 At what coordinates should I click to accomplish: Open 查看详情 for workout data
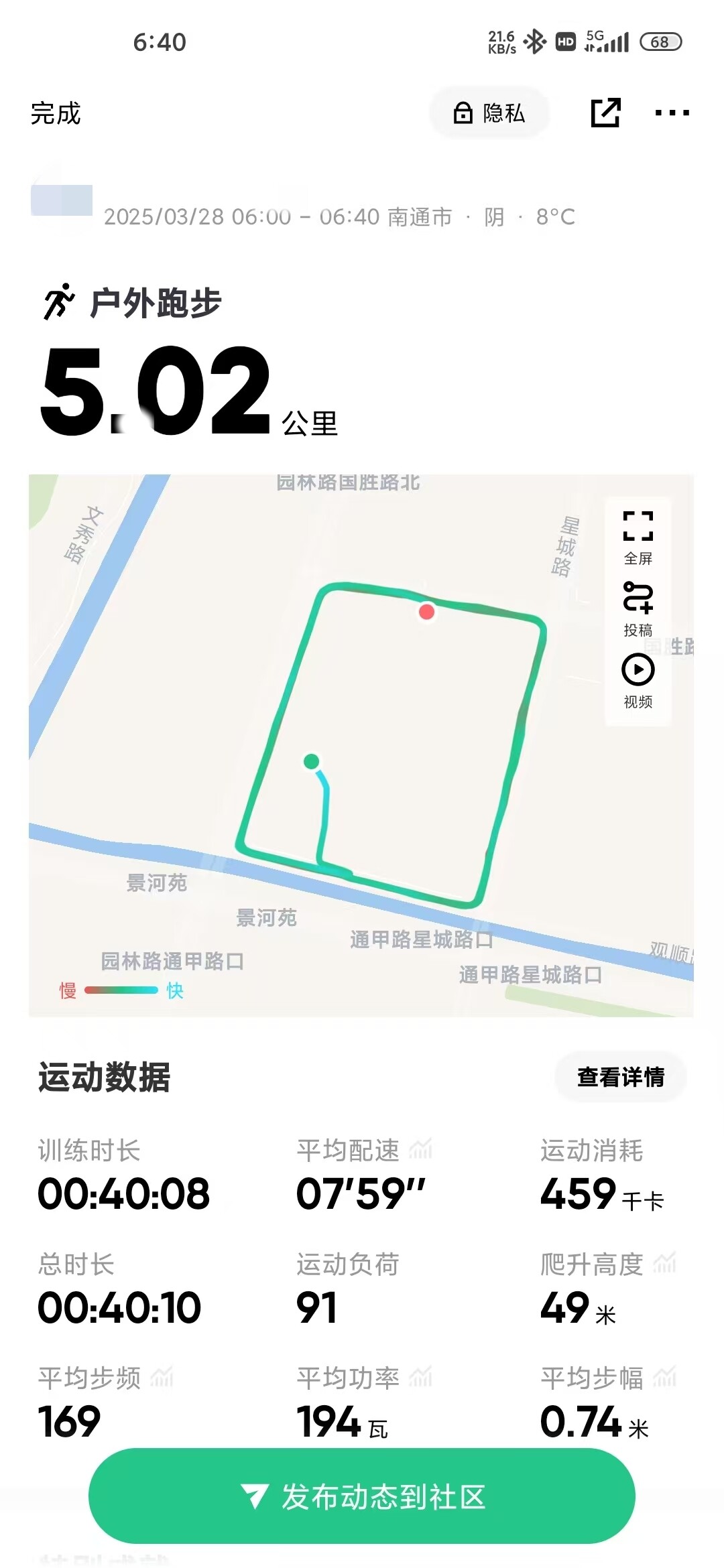point(620,1077)
